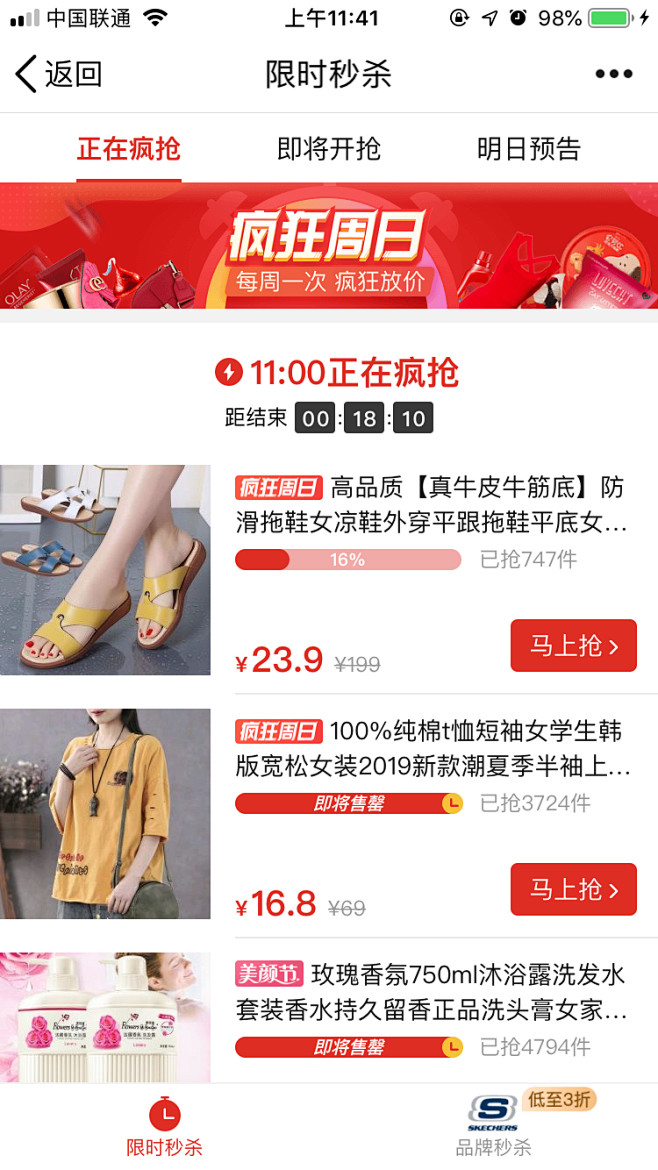View the 明日预告 tab
Image resolution: width=658 pixels, height=1170 pixels.
click(x=529, y=150)
